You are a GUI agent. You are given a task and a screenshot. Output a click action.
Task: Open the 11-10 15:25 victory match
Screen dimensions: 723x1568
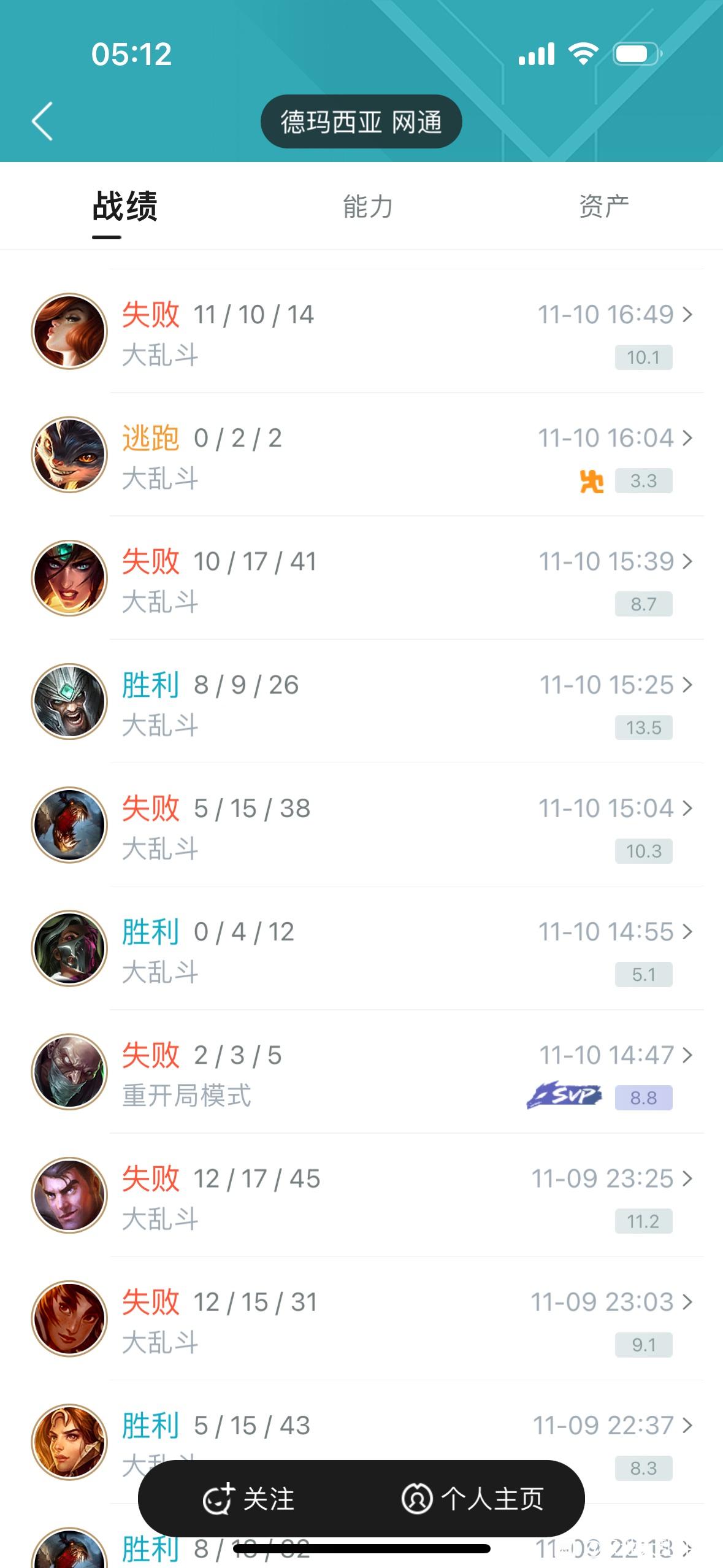coord(362,701)
